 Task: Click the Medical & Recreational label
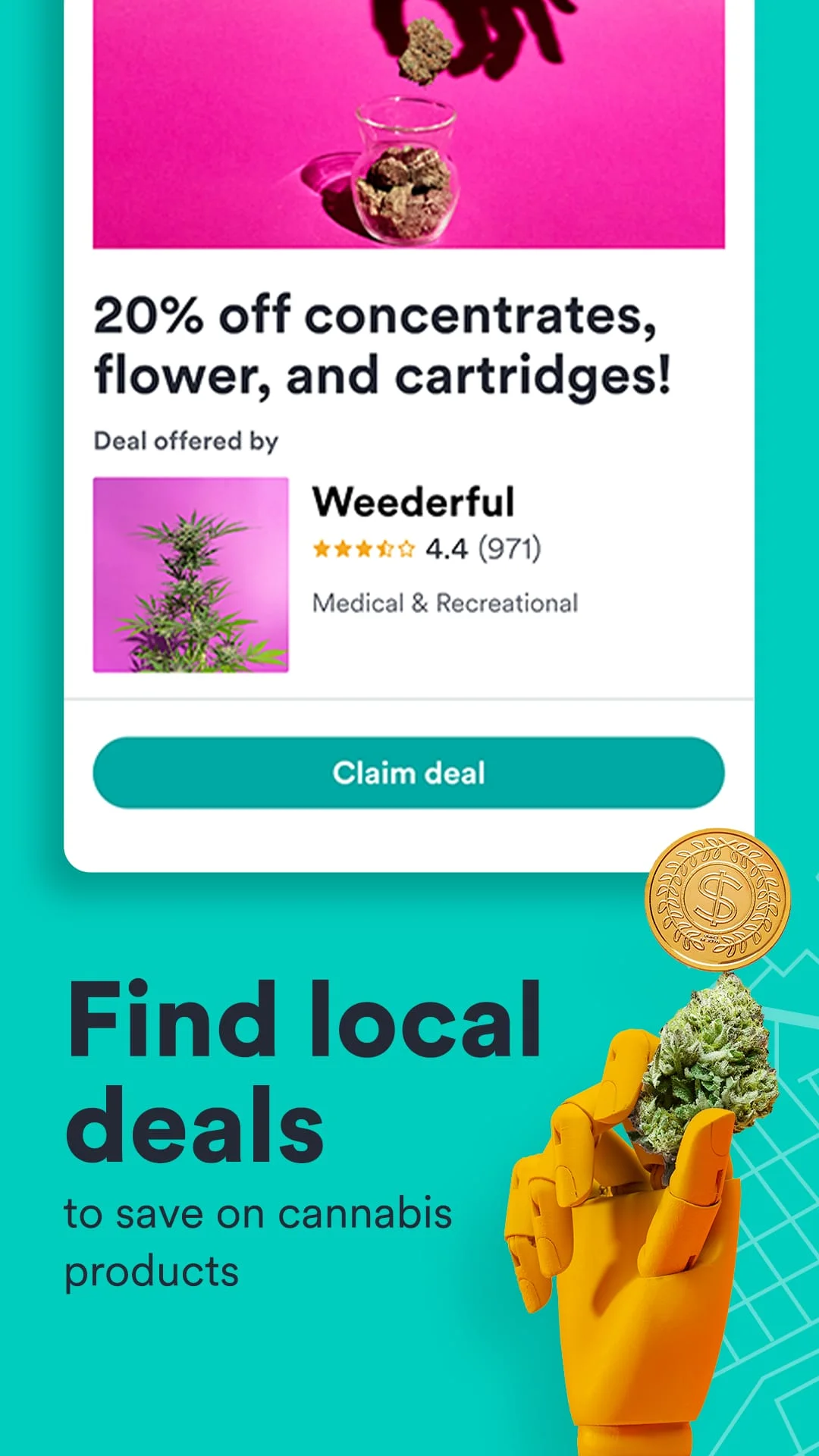(445, 603)
